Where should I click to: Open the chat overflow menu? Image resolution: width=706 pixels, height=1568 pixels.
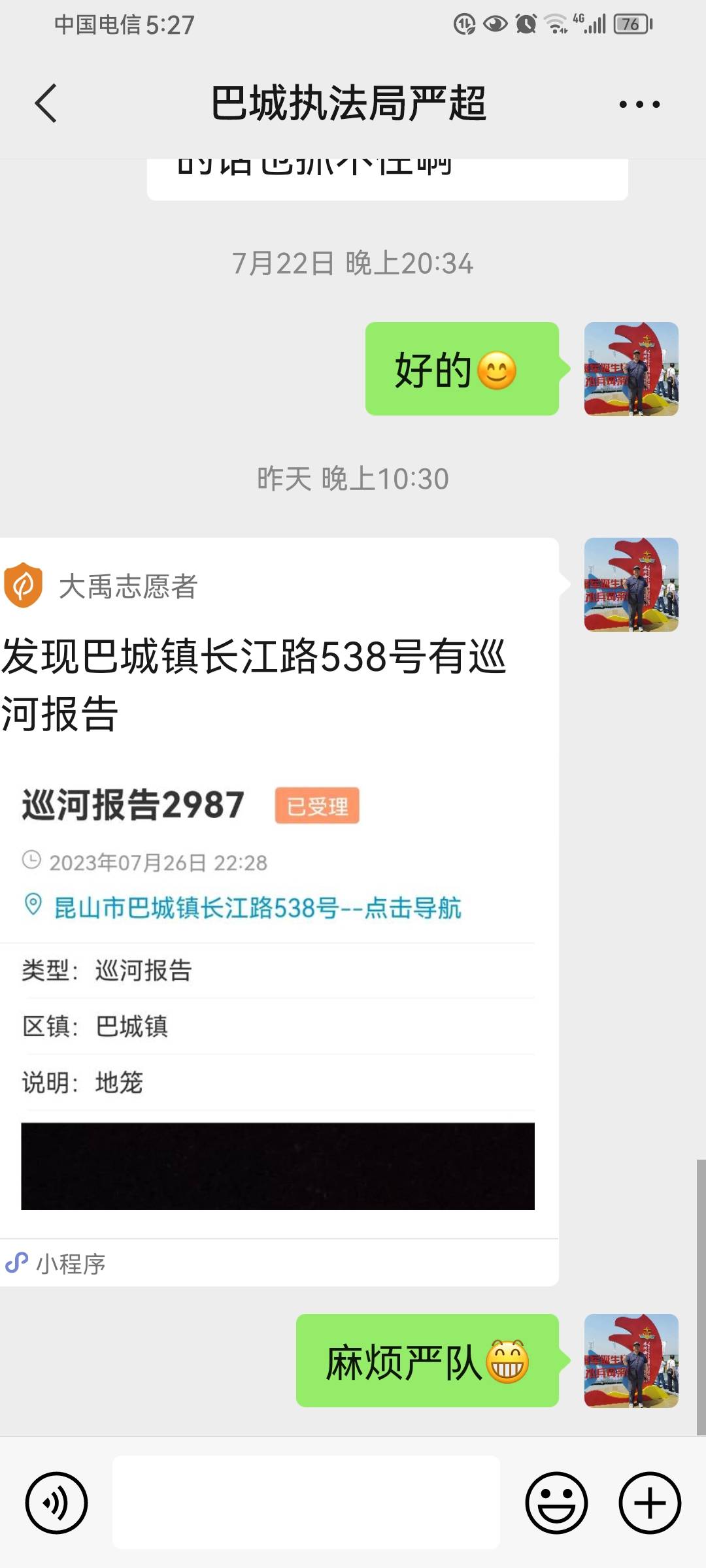coord(639,104)
